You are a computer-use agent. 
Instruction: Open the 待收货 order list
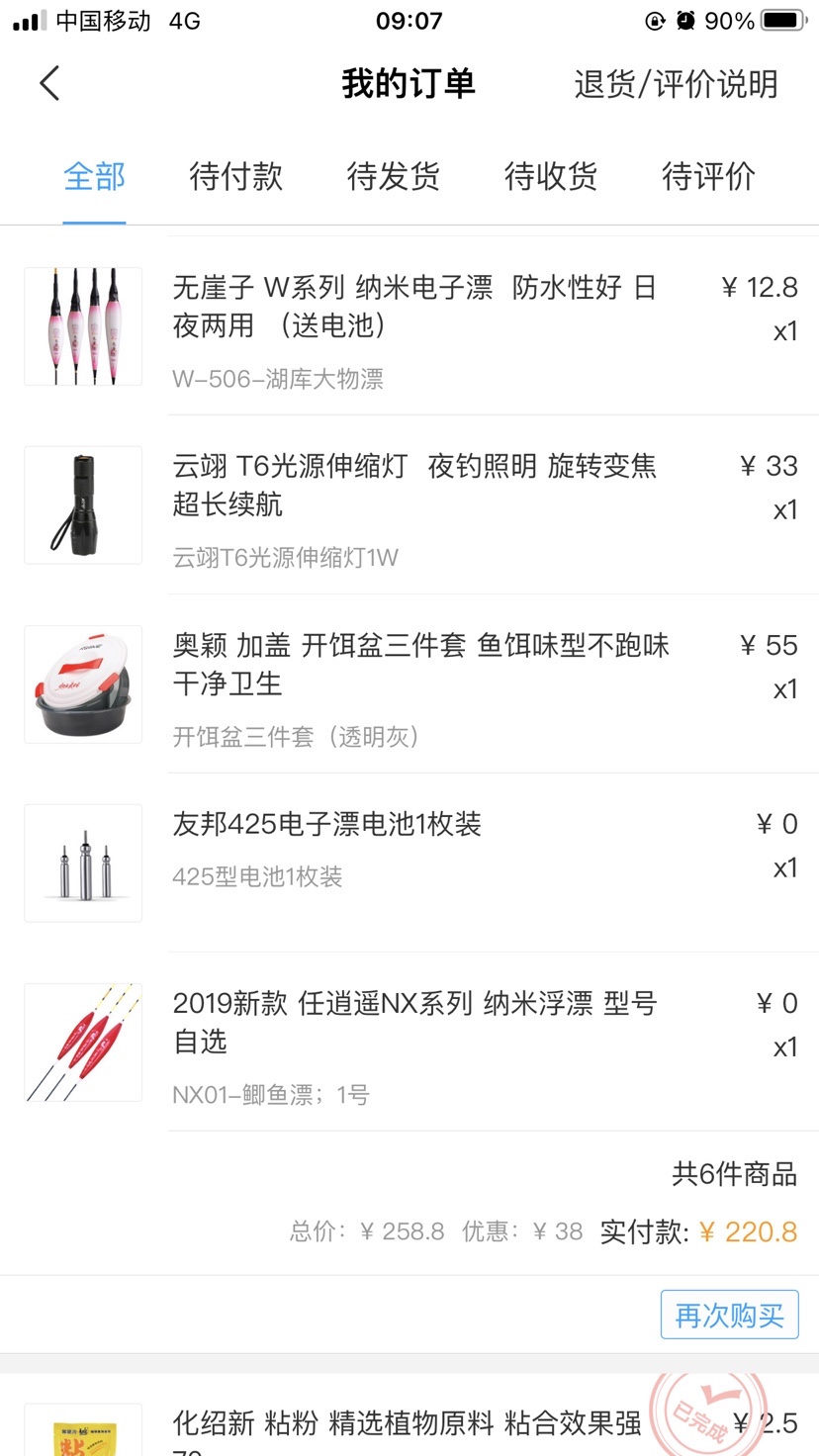click(551, 177)
